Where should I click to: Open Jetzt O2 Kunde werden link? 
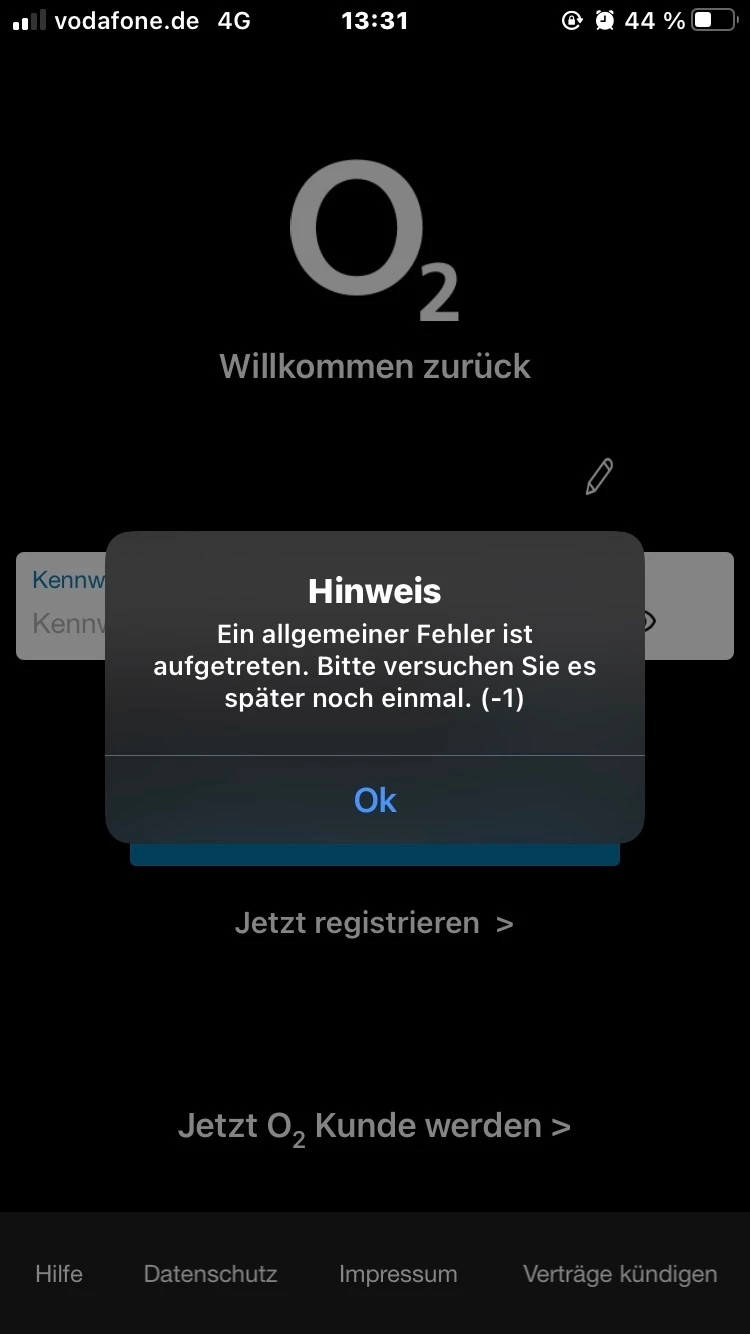374,1126
